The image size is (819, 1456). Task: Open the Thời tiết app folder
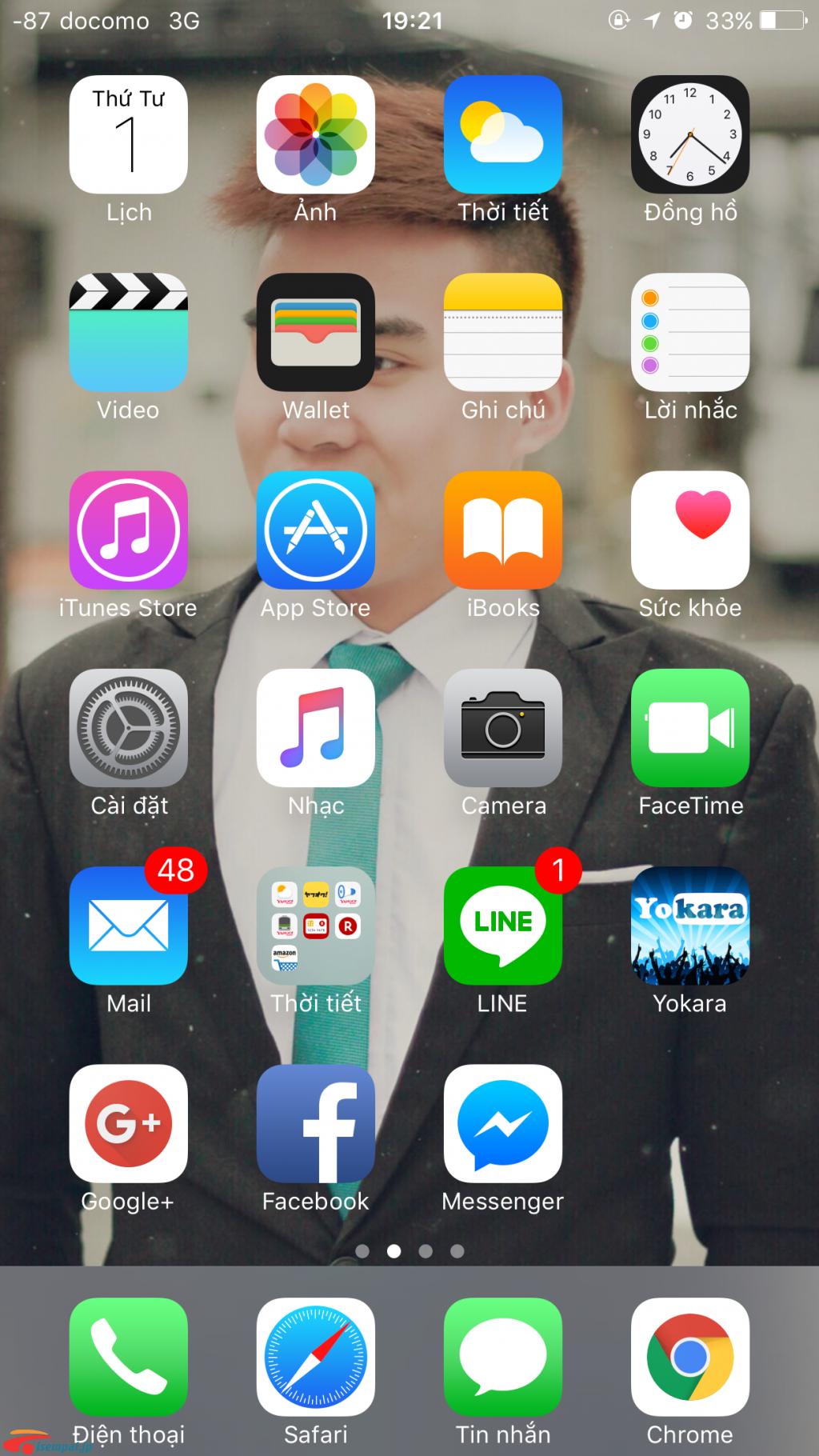[x=315, y=925]
